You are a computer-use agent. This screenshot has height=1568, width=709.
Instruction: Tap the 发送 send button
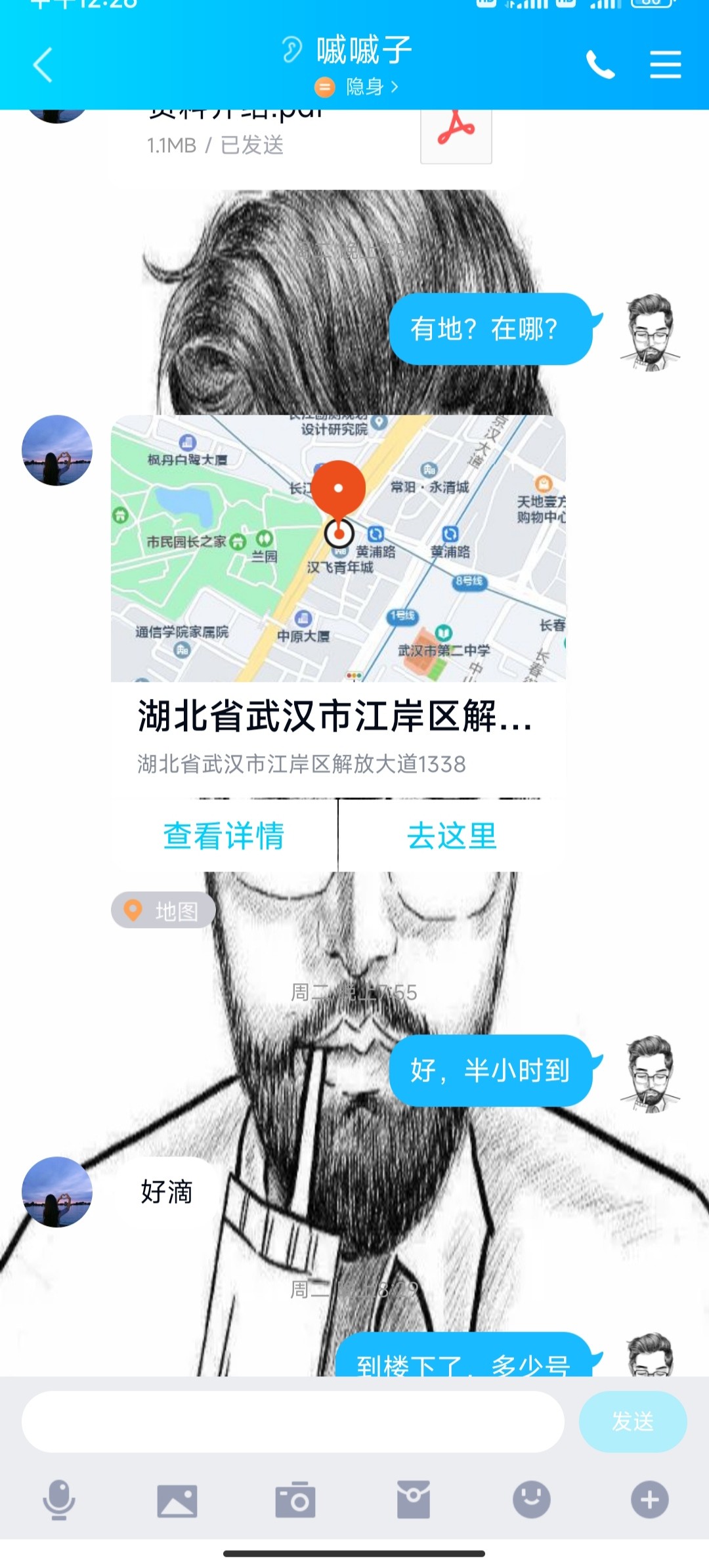[632, 1422]
